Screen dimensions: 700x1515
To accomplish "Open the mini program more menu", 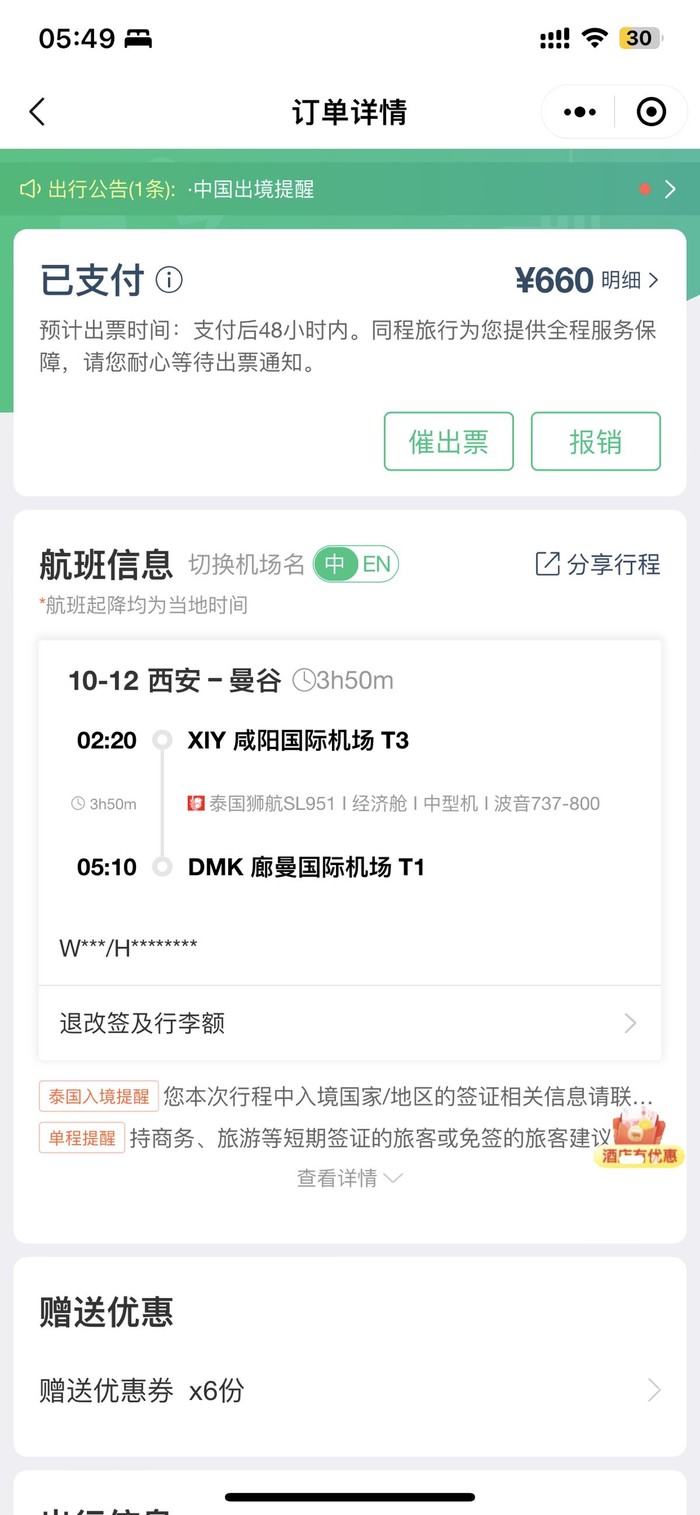I will (579, 112).
